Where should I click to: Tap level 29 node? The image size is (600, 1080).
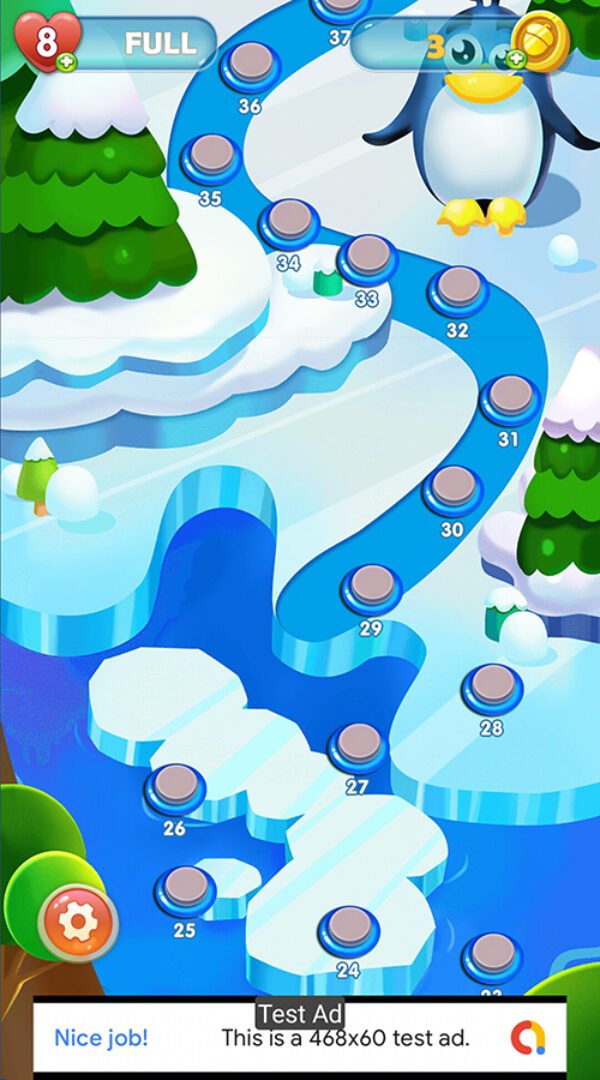coord(372,587)
